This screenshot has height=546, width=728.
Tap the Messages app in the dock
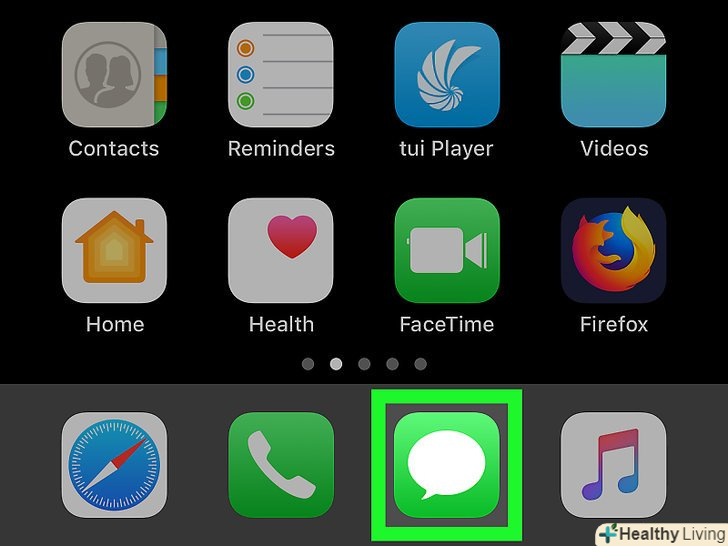pyautogui.click(x=446, y=465)
